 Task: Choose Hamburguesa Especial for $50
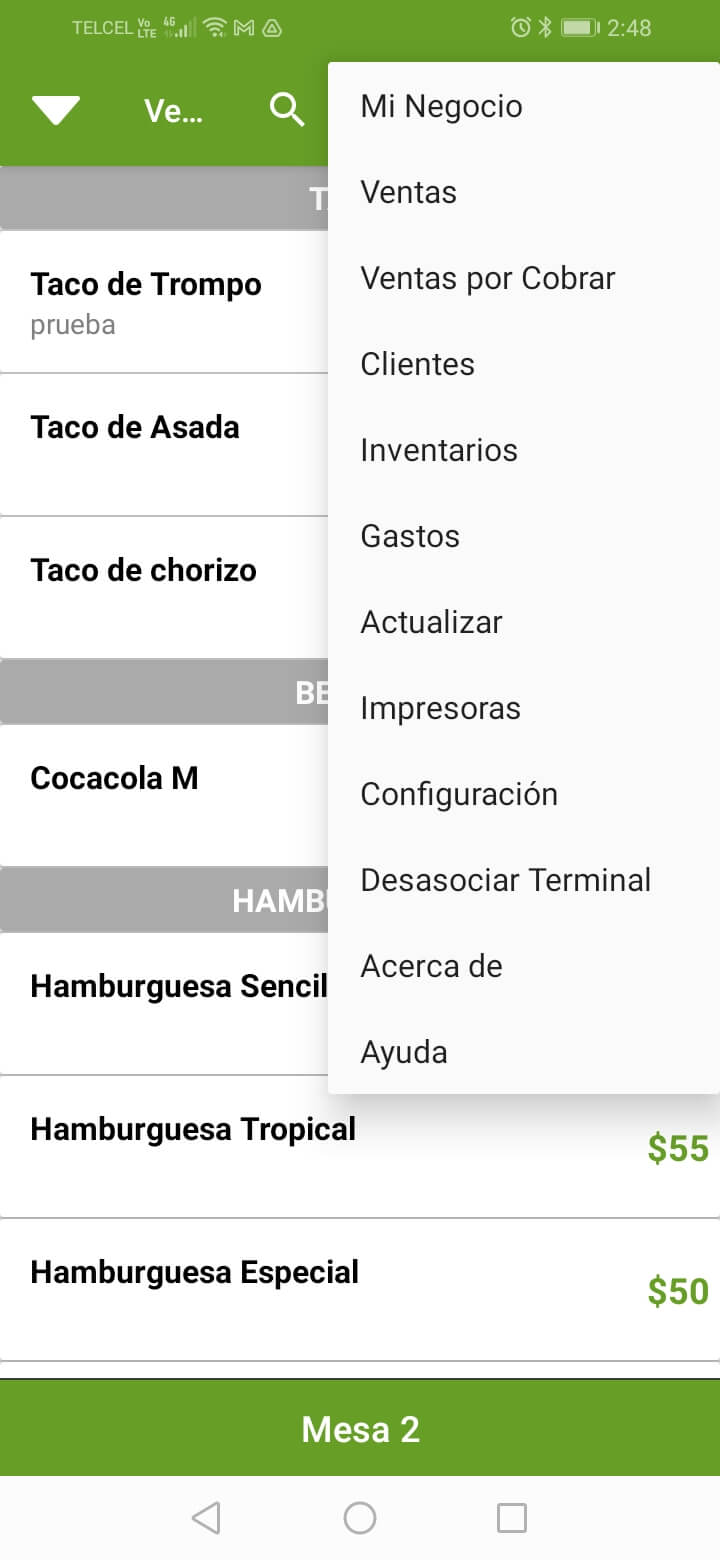pos(360,1291)
